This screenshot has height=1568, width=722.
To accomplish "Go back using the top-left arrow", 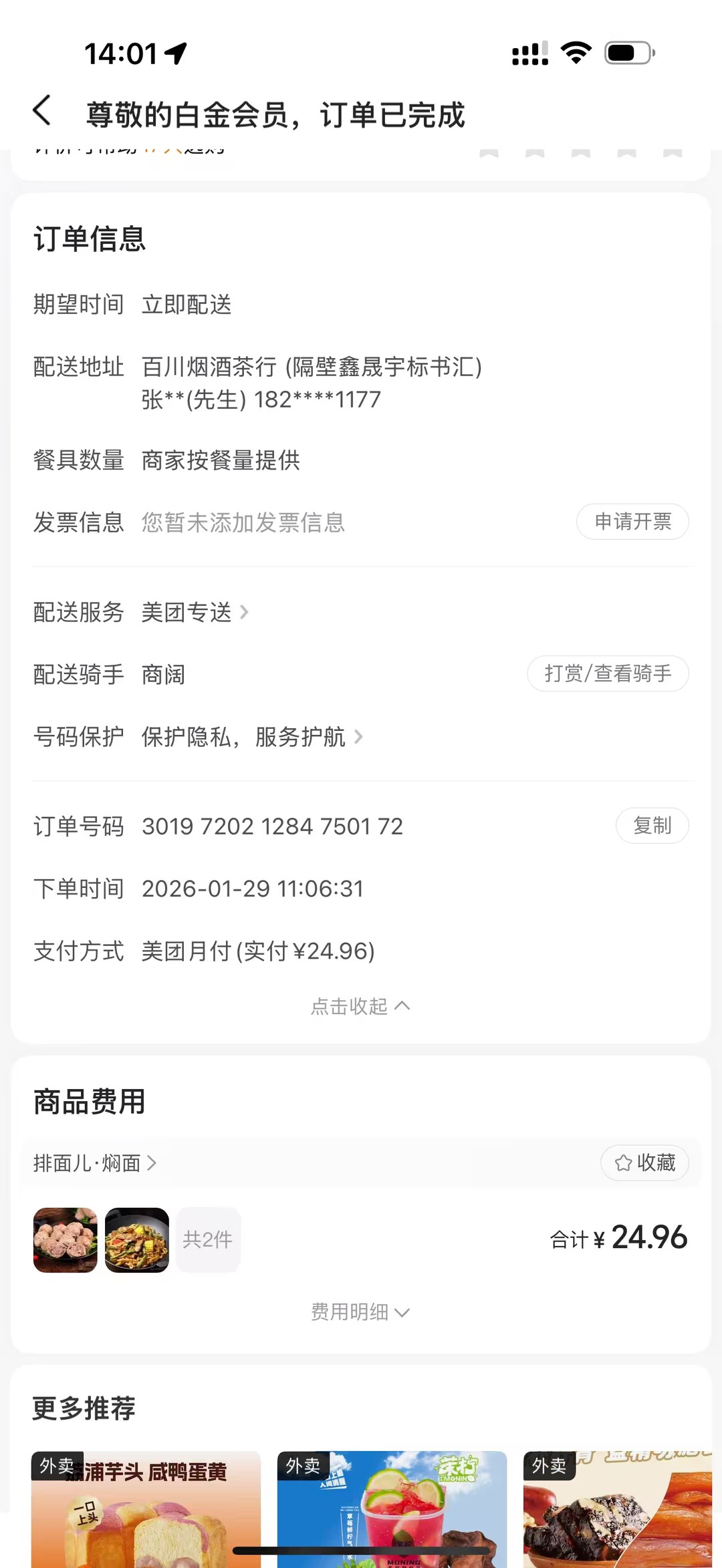I will pyautogui.click(x=42, y=111).
